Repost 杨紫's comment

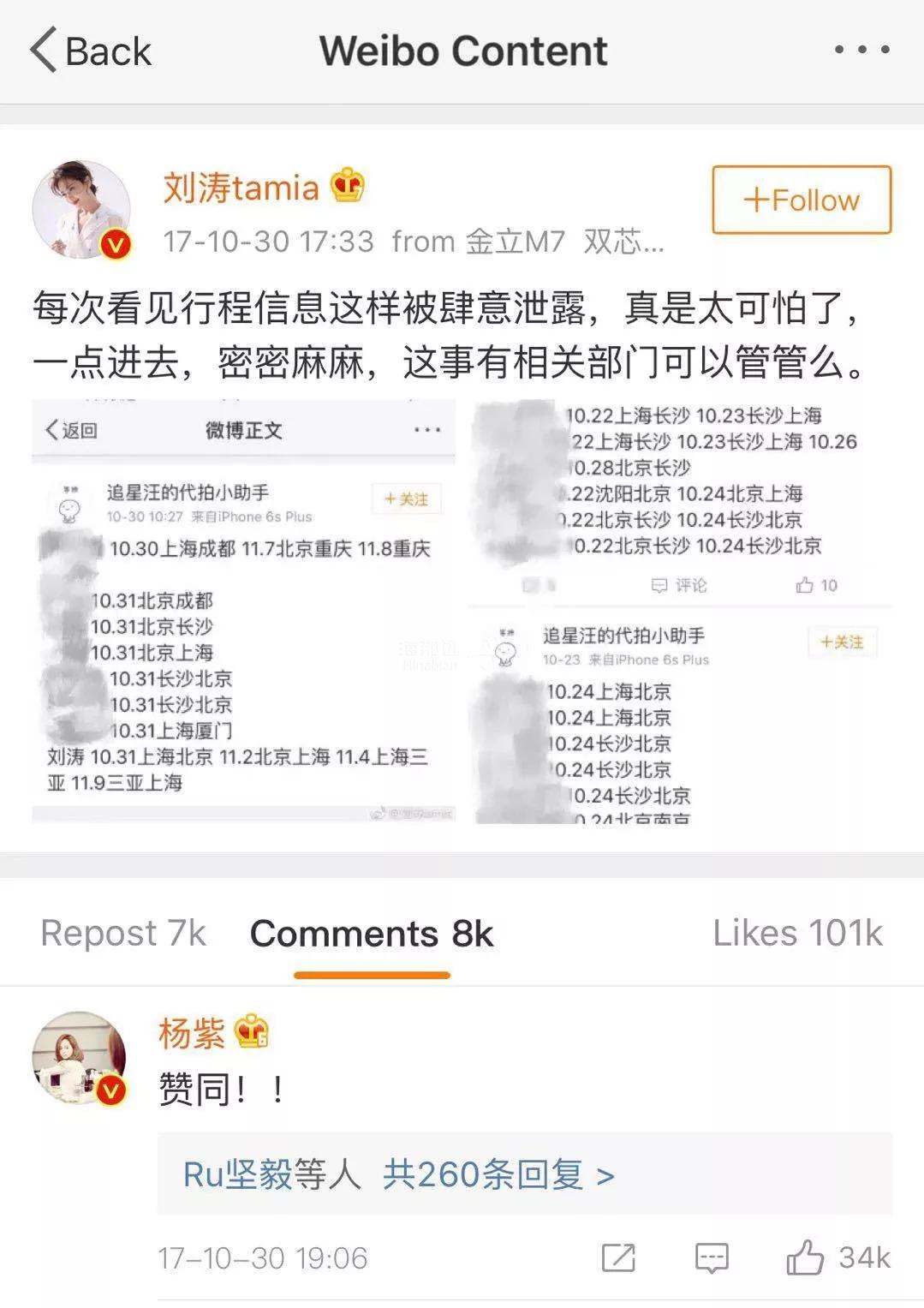point(618,1257)
